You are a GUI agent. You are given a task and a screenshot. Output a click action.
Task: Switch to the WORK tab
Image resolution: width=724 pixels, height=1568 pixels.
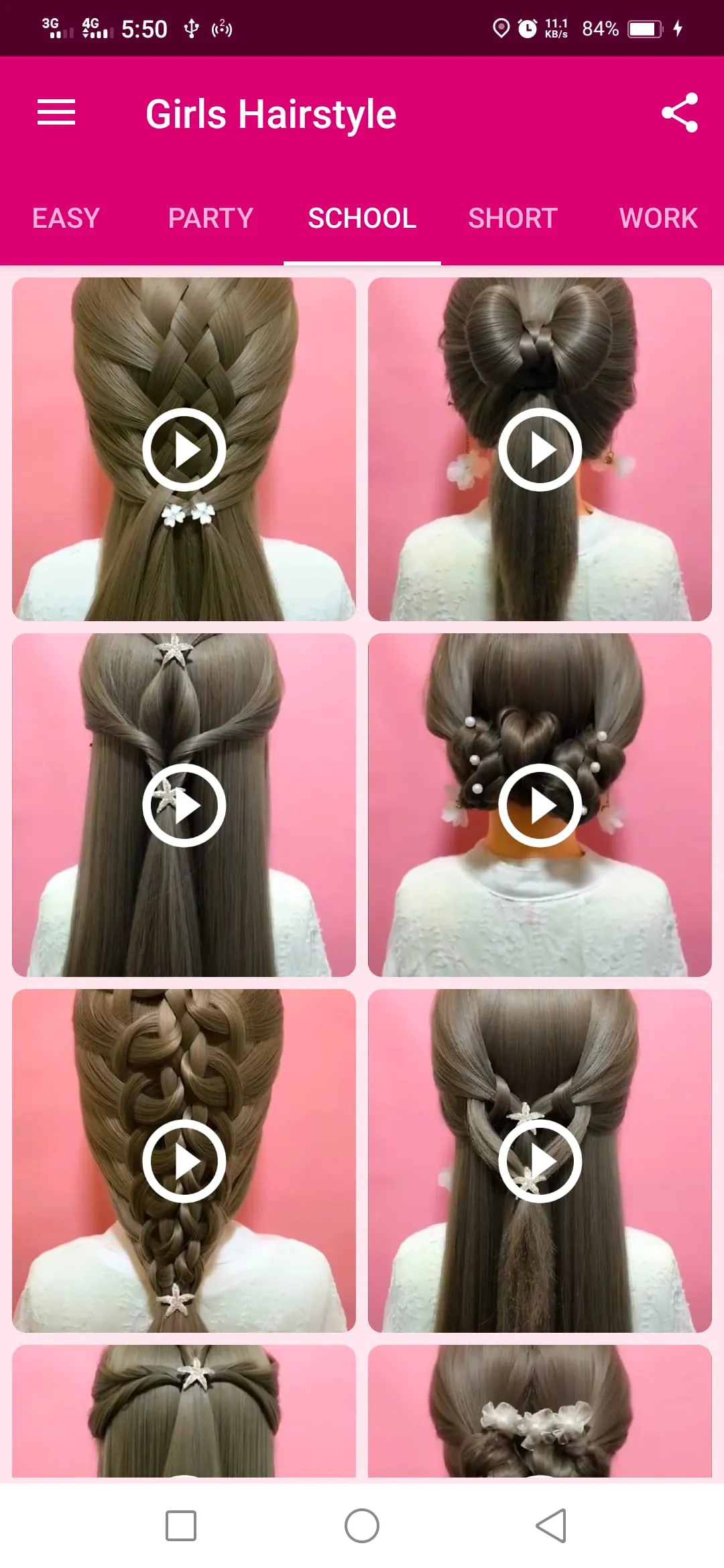click(x=658, y=218)
